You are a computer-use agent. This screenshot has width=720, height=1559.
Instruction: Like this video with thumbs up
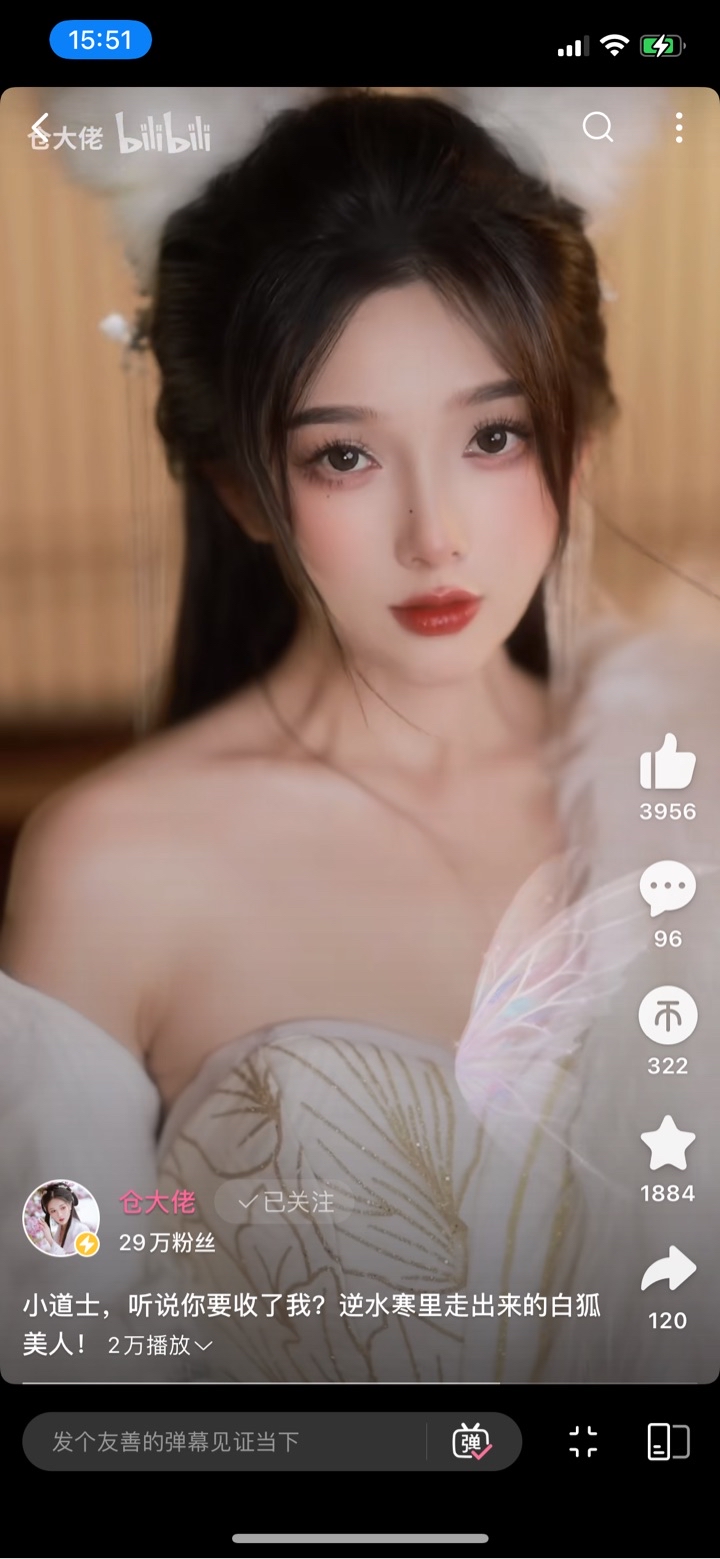click(x=667, y=763)
